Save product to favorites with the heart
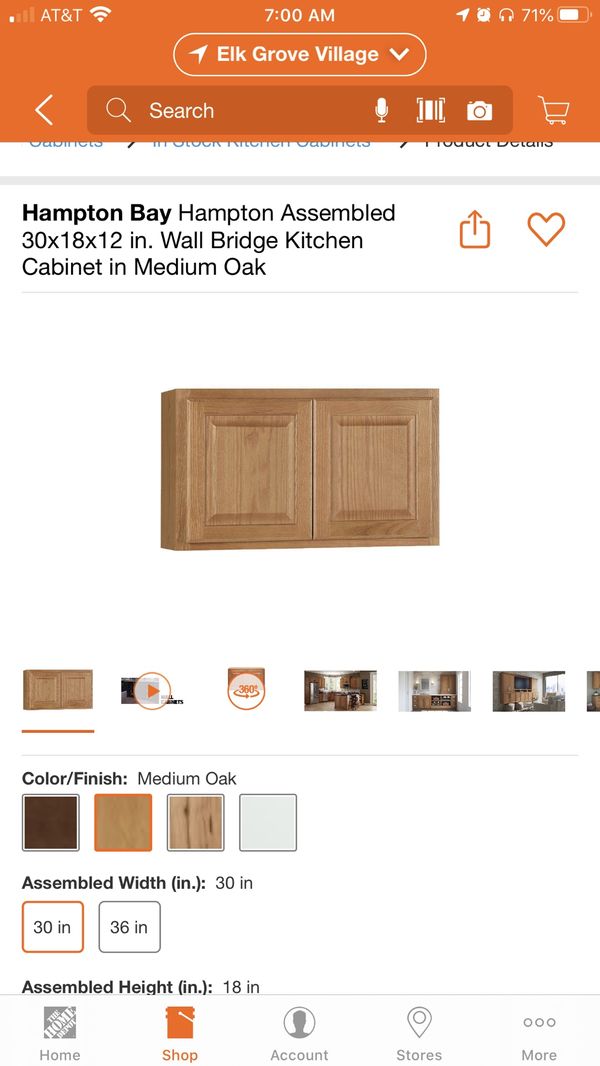Image resolution: width=600 pixels, height=1066 pixels. [x=546, y=229]
